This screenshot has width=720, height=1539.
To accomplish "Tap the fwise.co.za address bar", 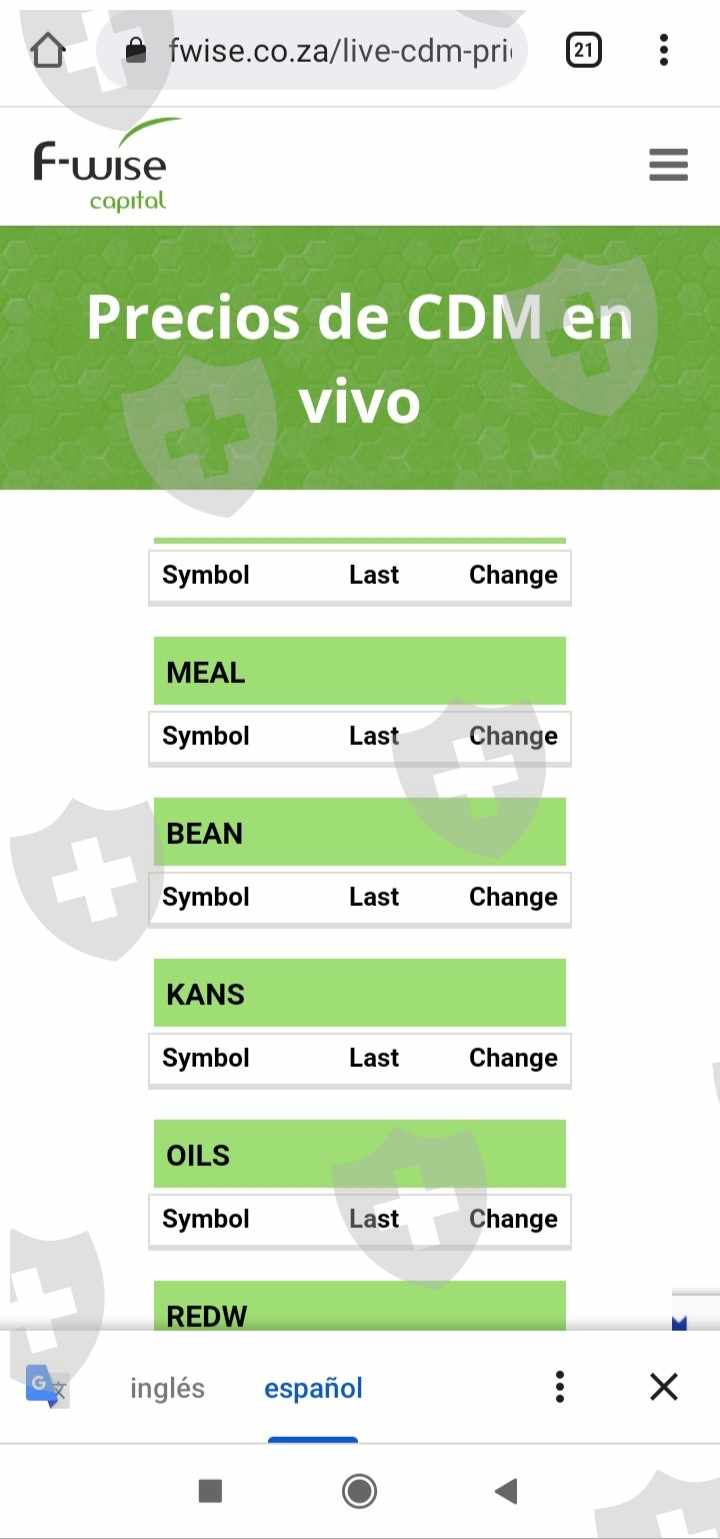I will pyautogui.click(x=313, y=50).
